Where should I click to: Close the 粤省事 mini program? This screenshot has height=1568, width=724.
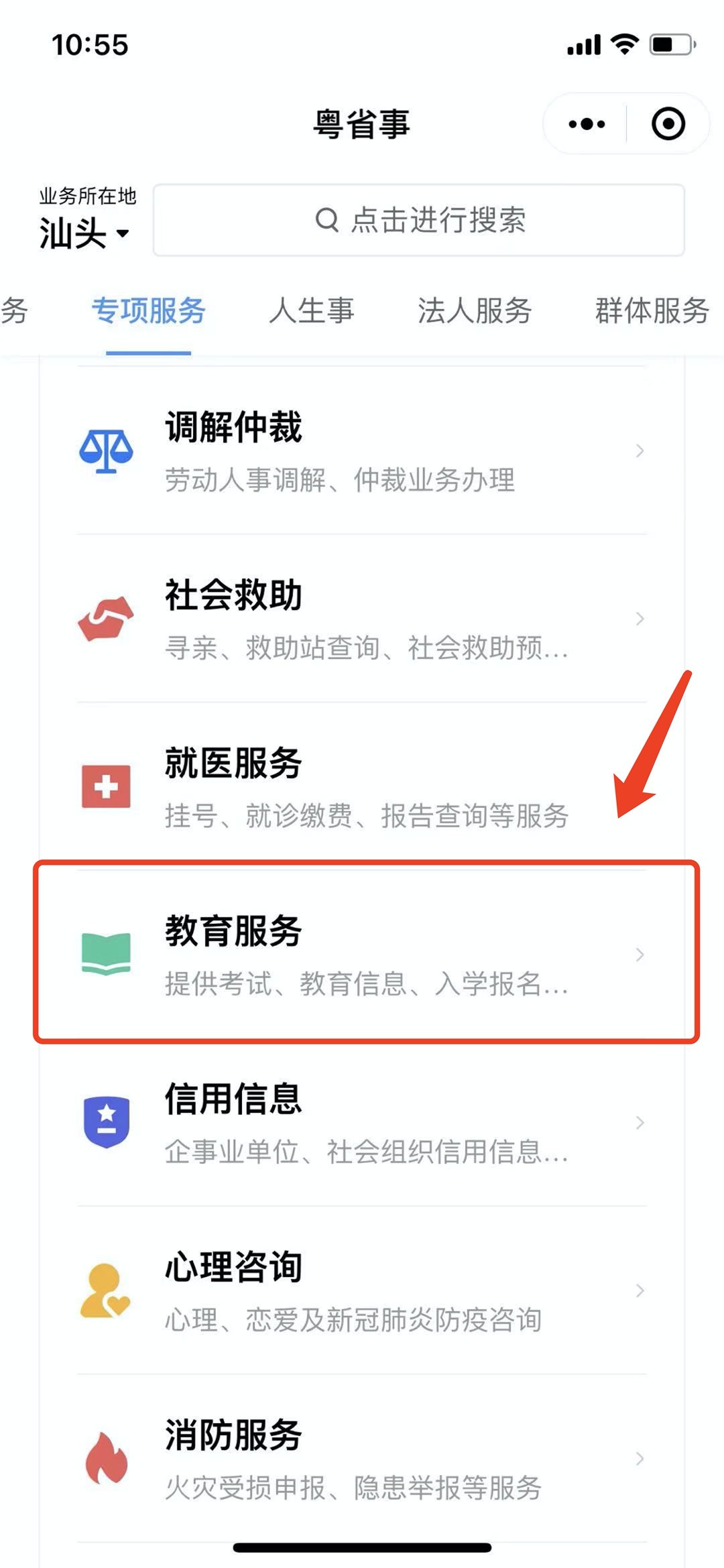668,124
